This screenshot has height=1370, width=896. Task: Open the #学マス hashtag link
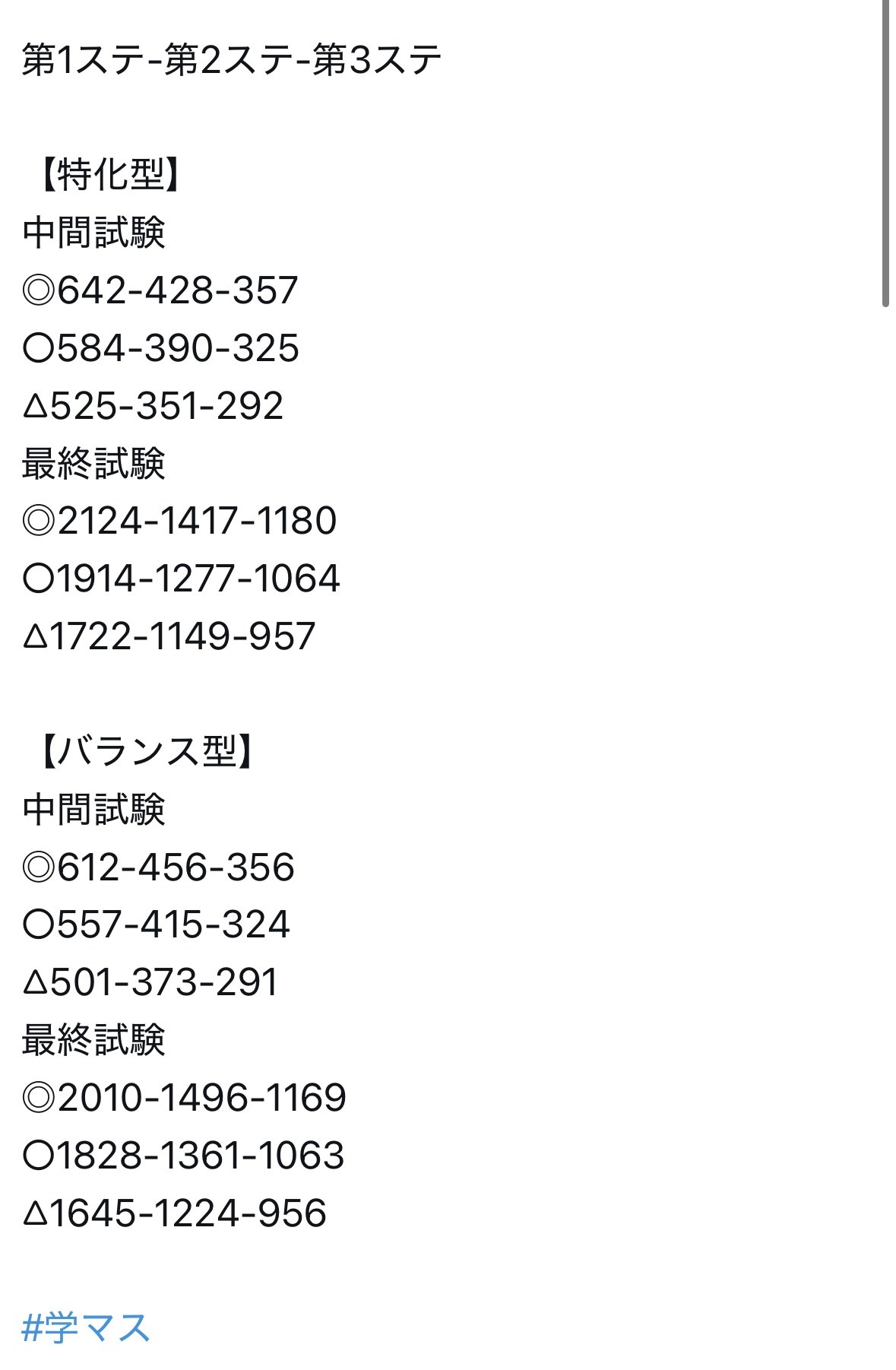click(x=86, y=1328)
